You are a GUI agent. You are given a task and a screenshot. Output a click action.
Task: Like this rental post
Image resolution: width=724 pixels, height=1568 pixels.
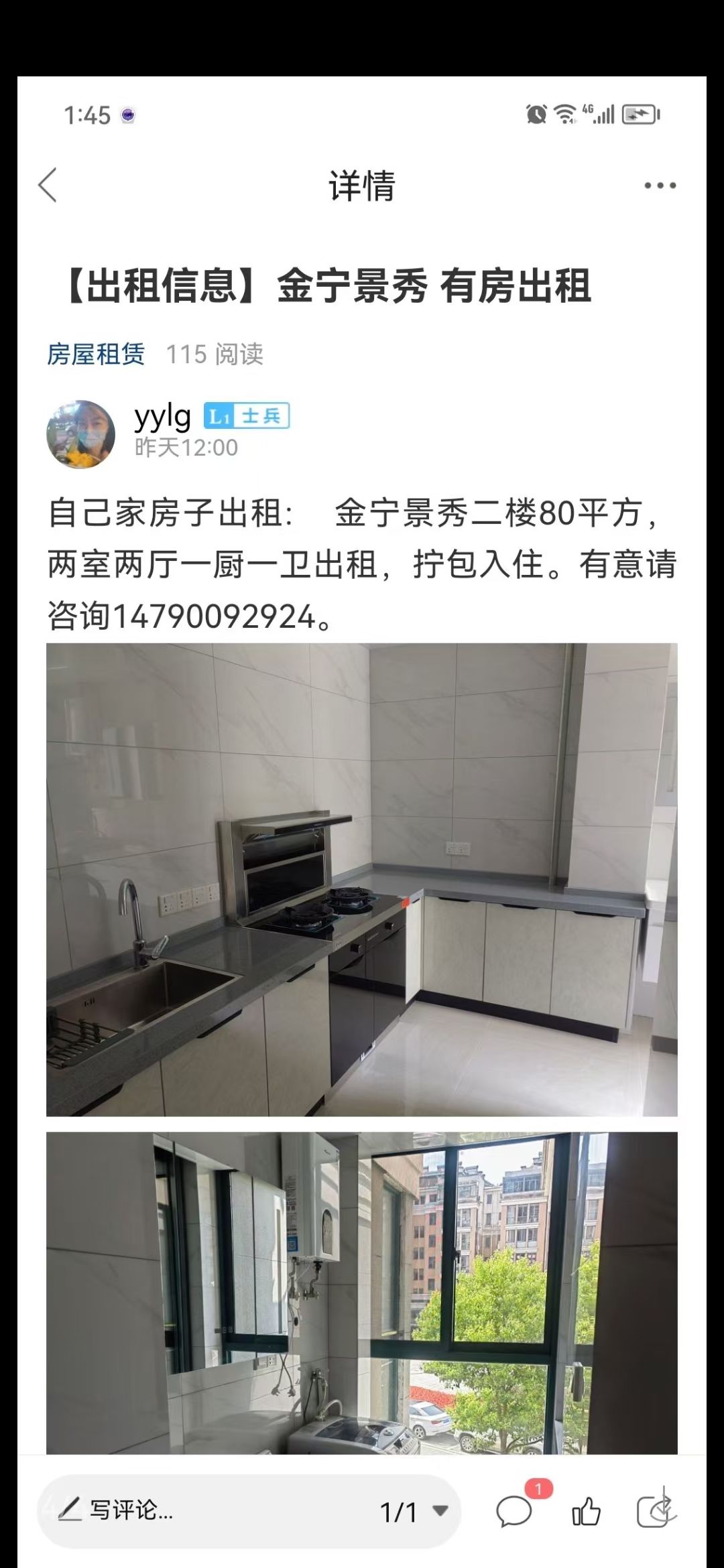click(586, 1512)
